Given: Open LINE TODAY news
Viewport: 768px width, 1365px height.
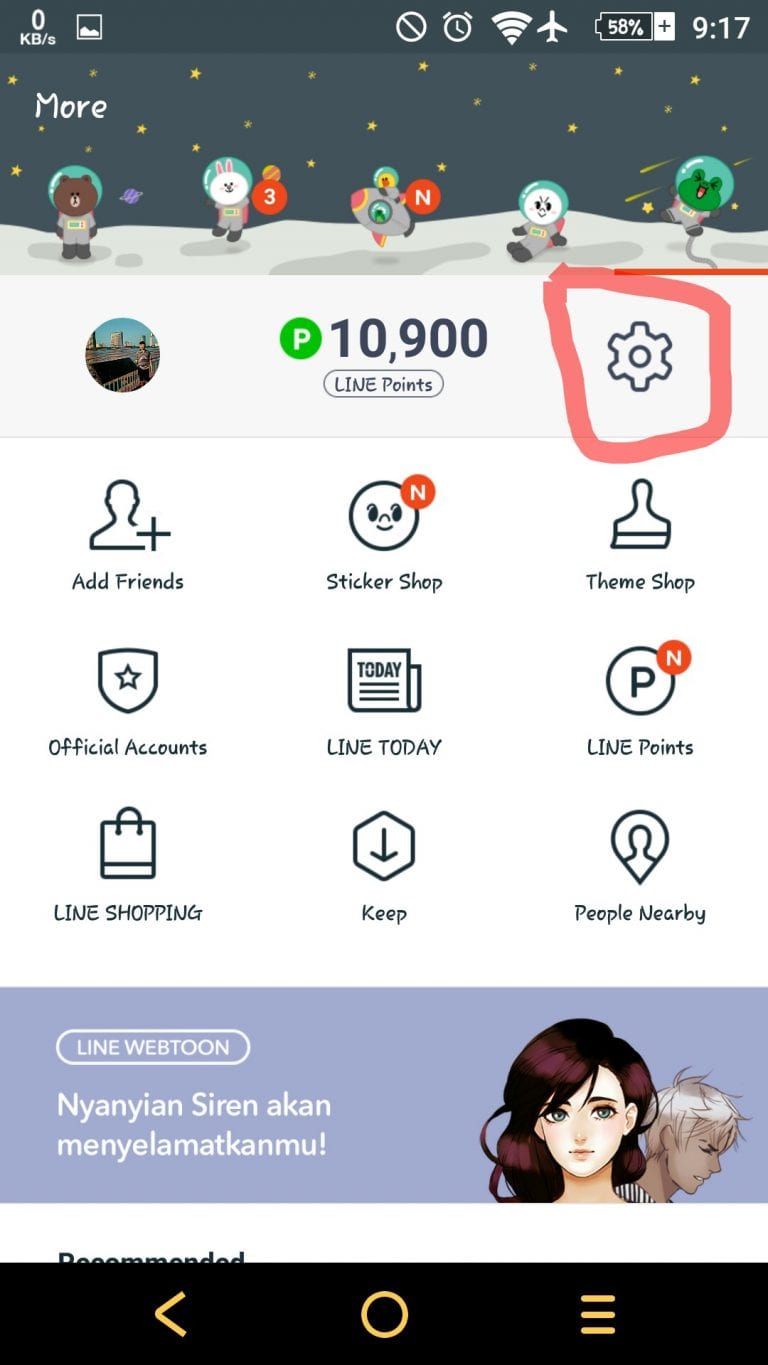Looking at the screenshot, I should 384,701.
